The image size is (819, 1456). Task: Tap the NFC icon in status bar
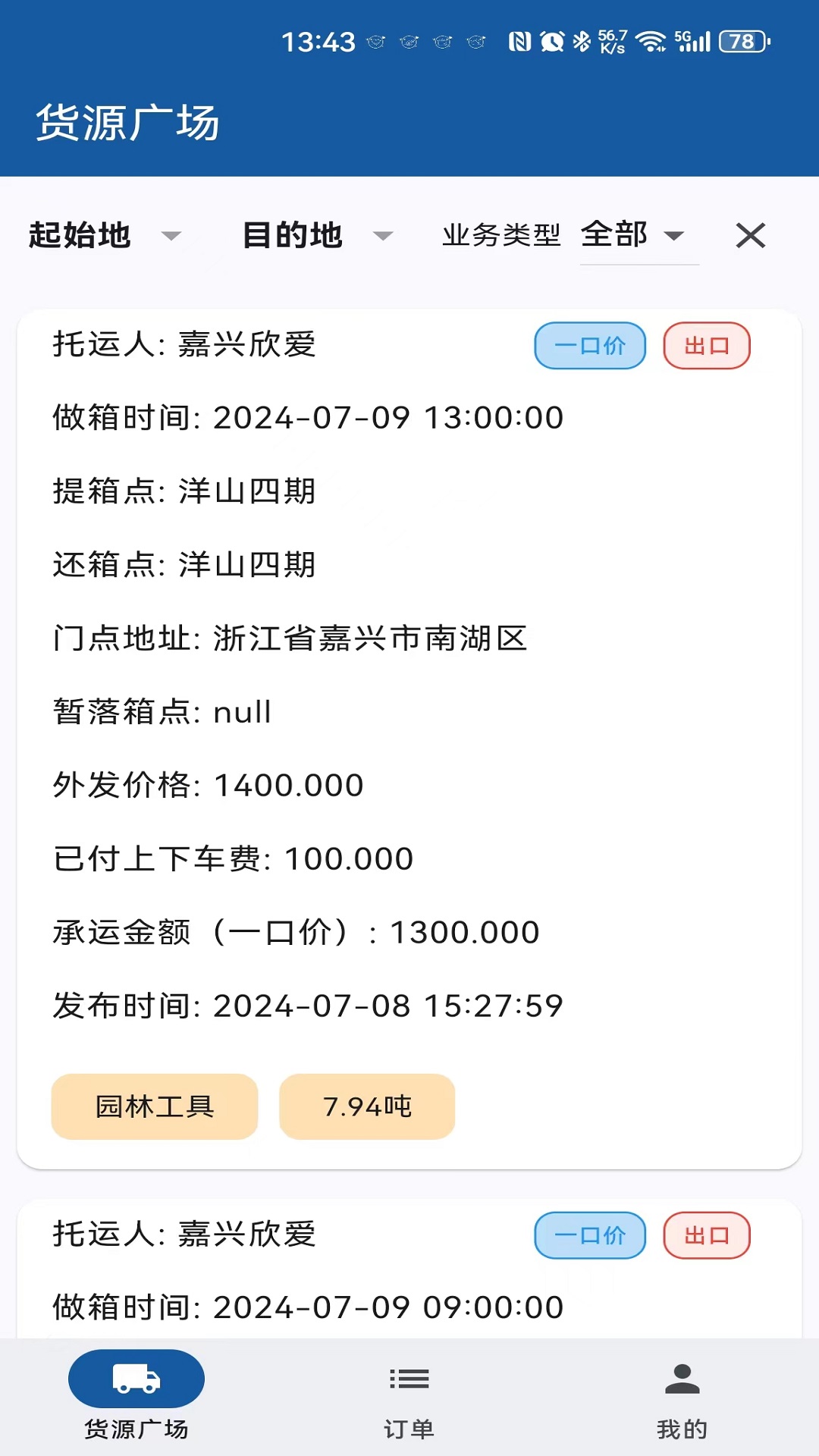pos(518,42)
